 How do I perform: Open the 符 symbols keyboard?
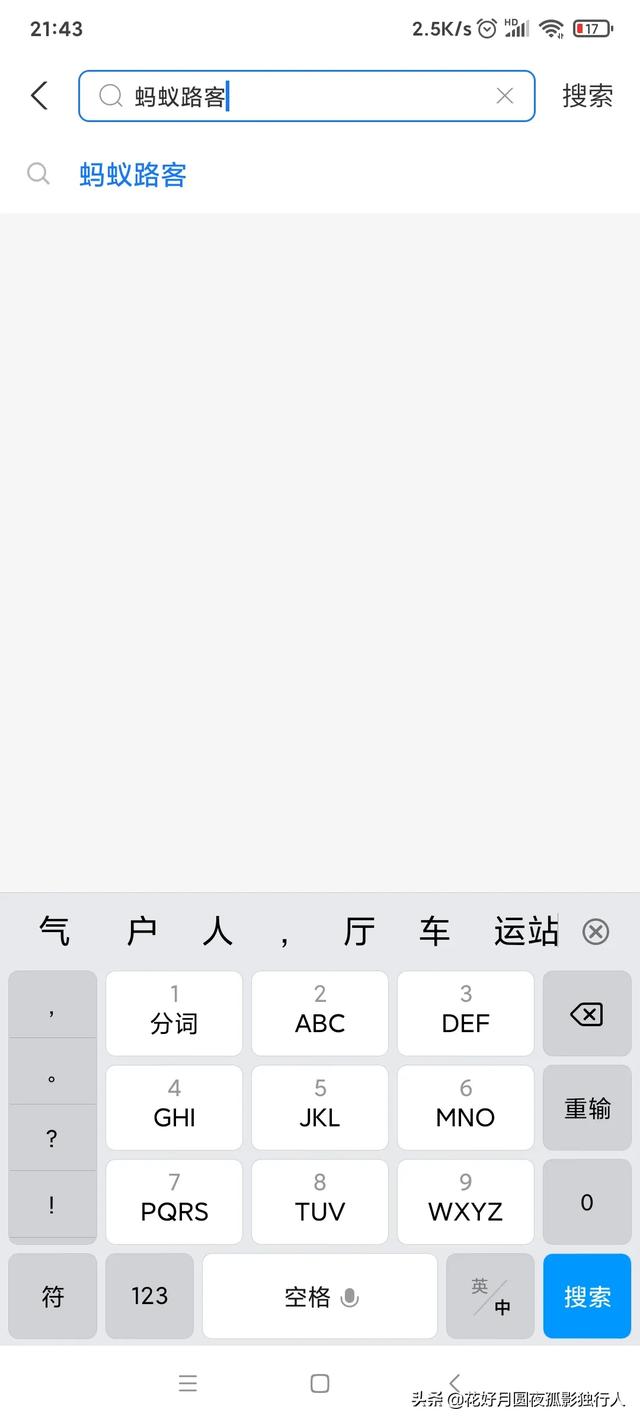click(x=53, y=1296)
